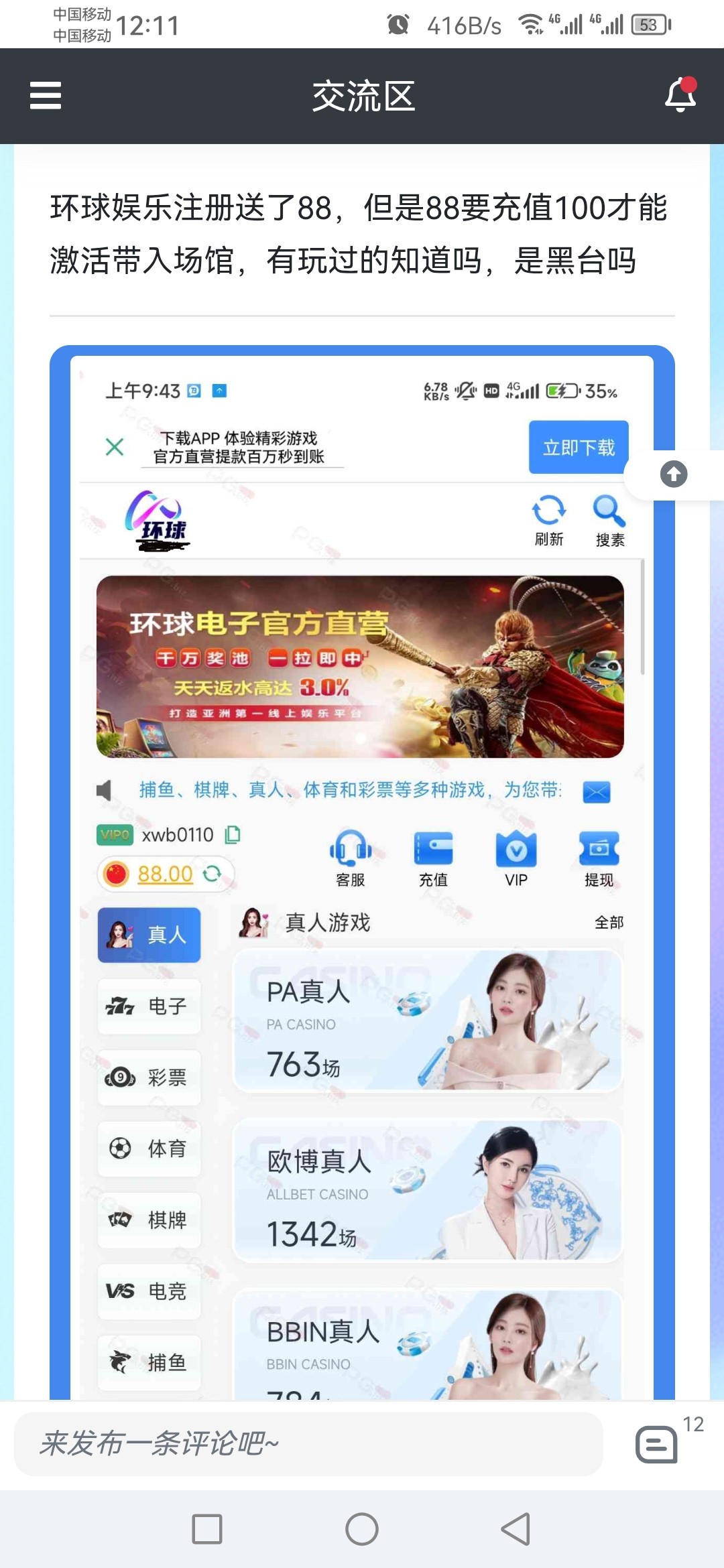This screenshot has width=724, height=1568.
Task: Tap the scroll-to-top arrow button
Action: [674, 474]
